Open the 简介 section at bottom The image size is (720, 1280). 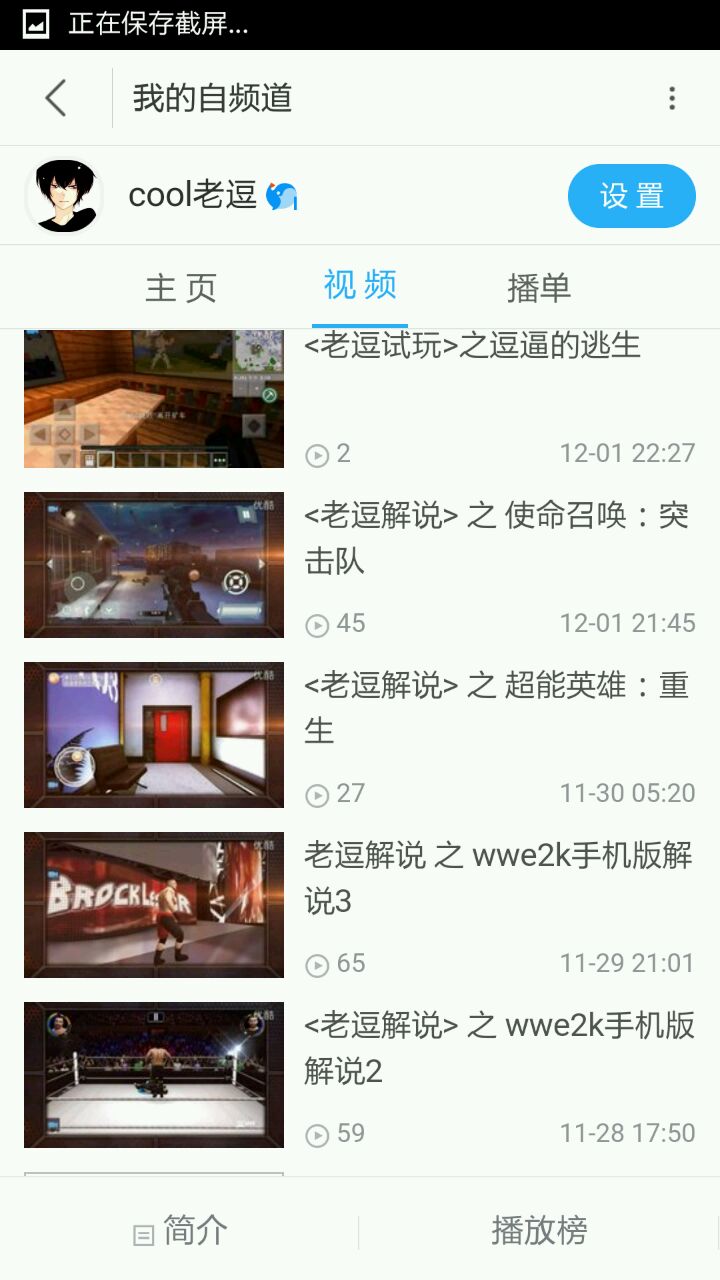[181, 1231]
